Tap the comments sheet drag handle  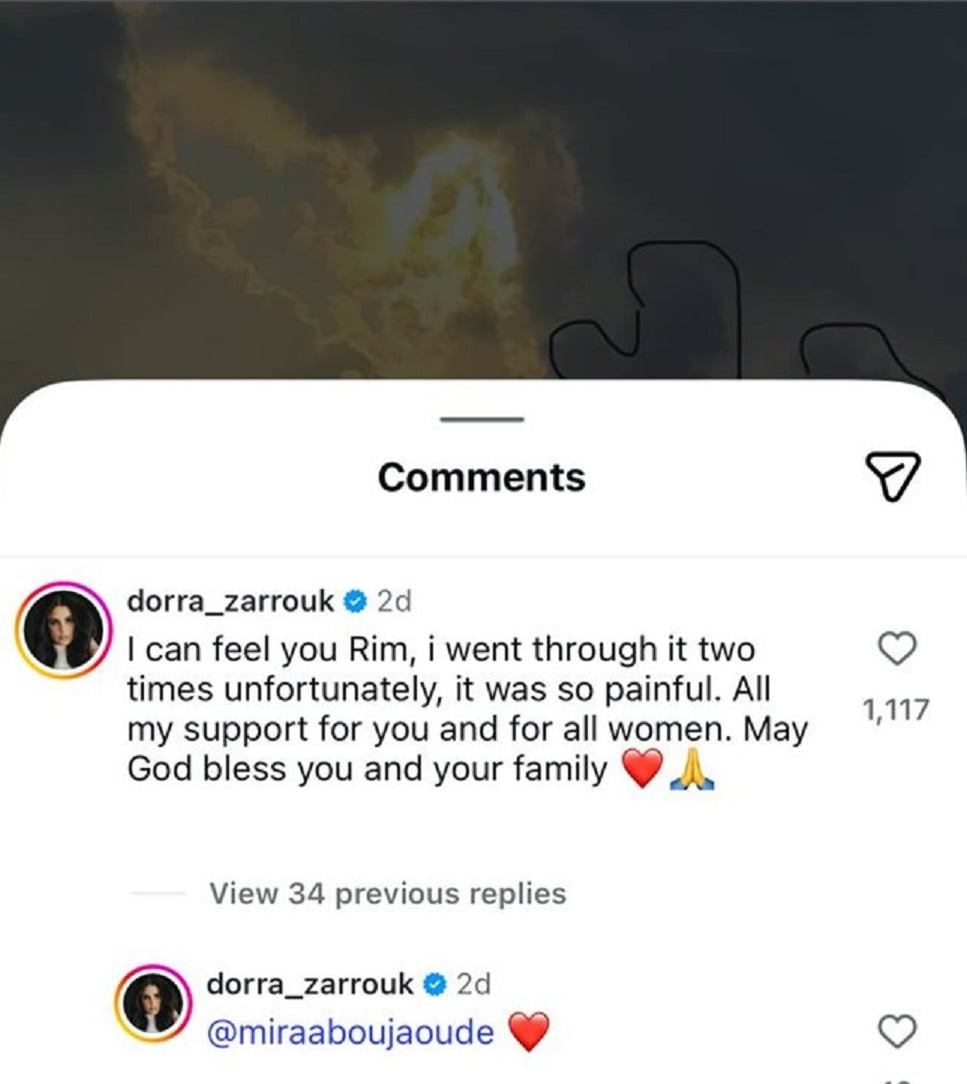[x=482, y=419]
